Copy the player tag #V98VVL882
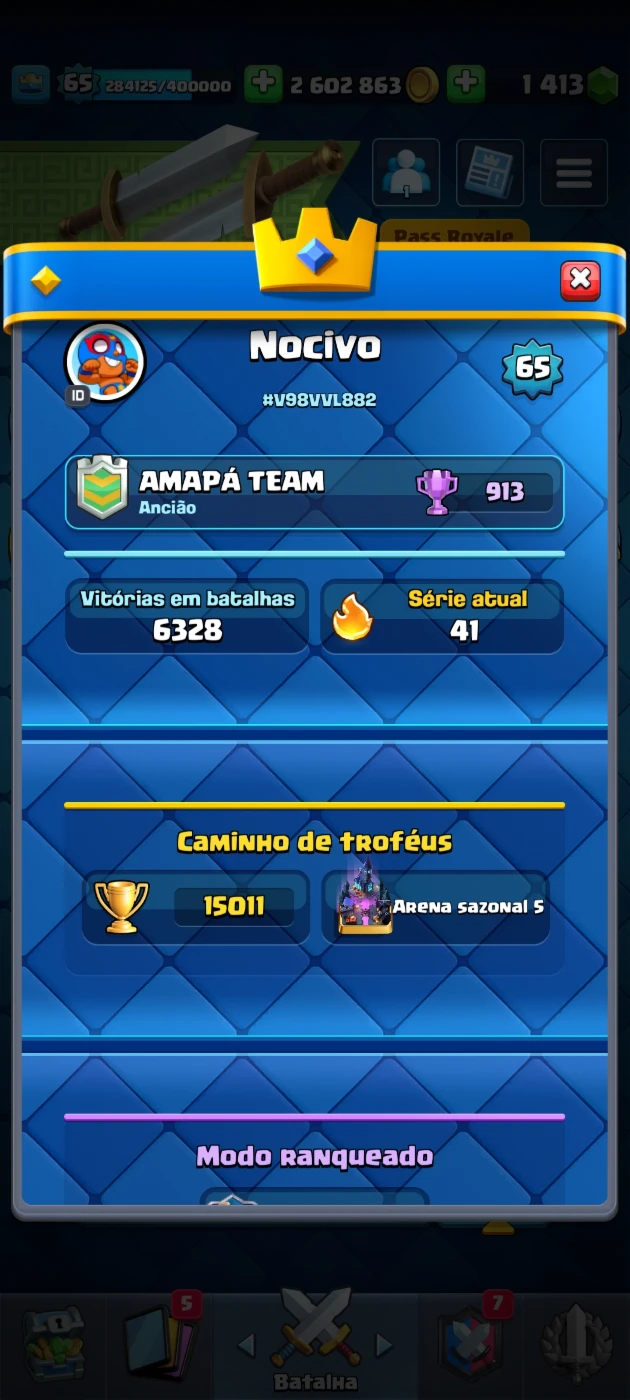 coord(319,400)
